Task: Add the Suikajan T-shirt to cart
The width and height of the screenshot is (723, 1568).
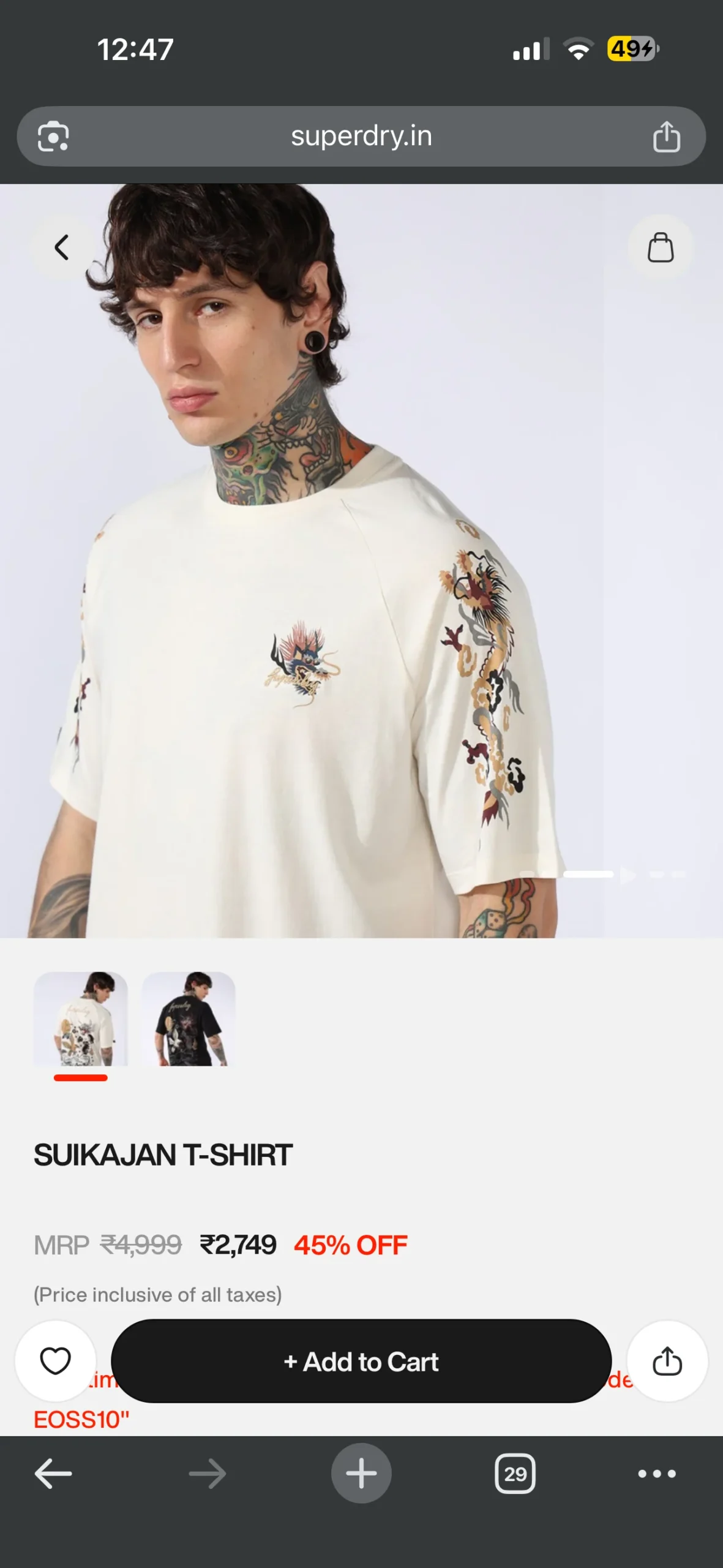Action: click(x=361, y=1361)
